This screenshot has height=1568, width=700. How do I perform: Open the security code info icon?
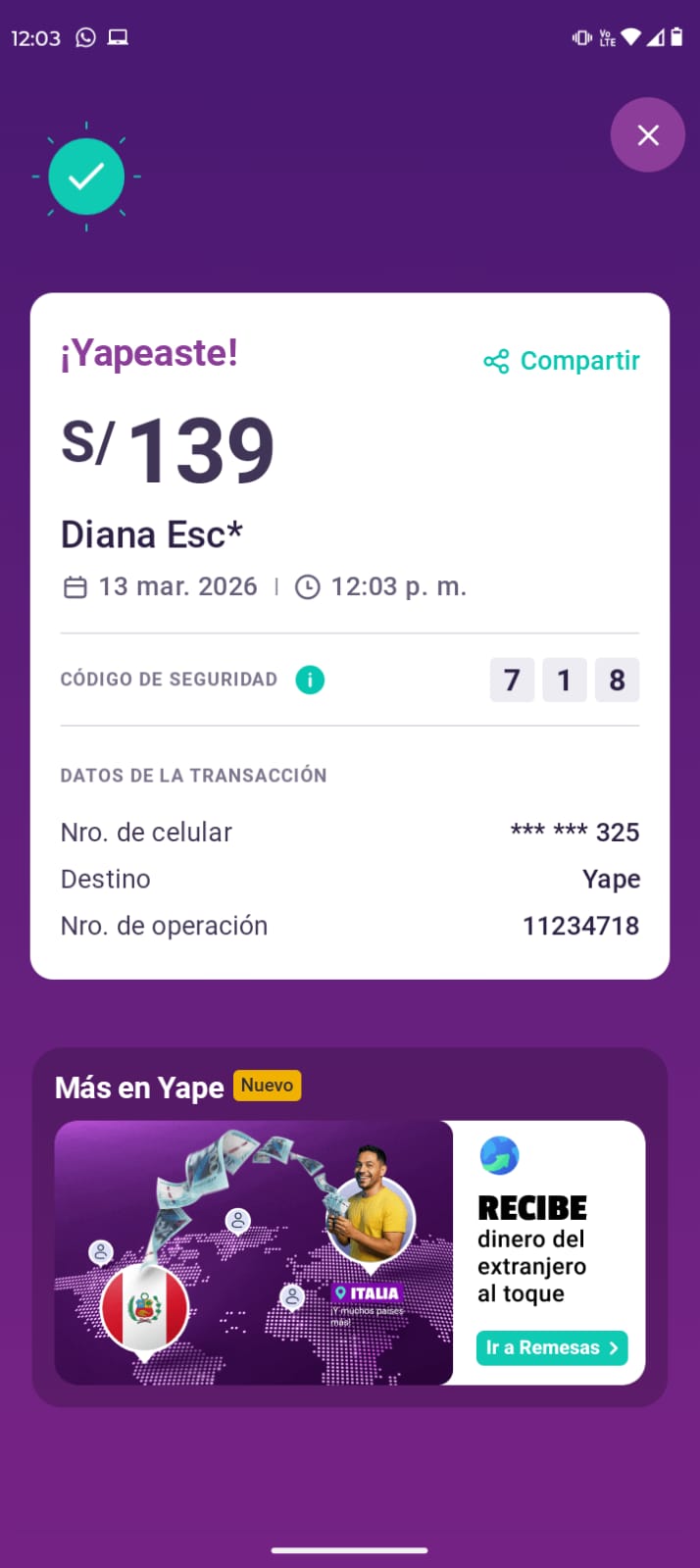point(310,680)
